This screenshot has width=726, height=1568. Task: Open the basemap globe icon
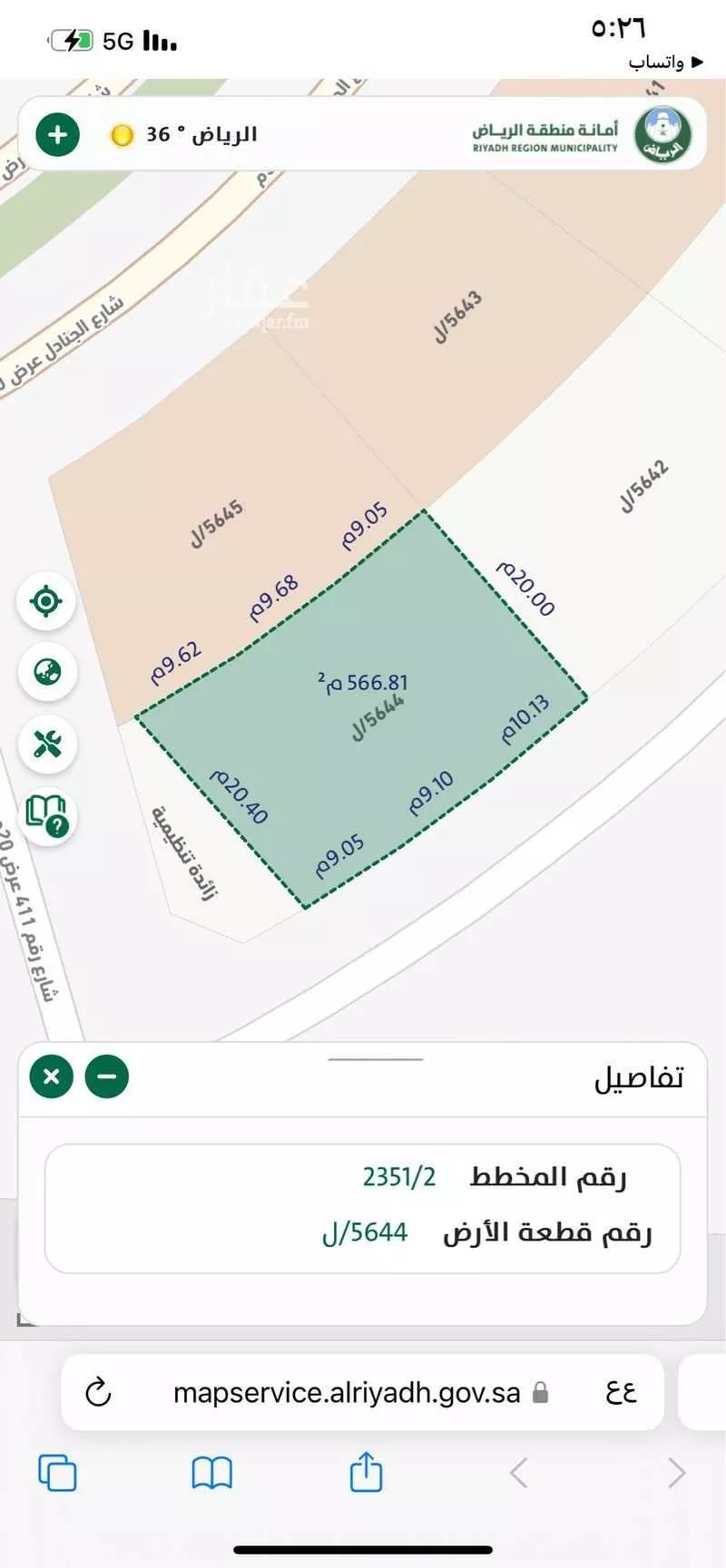point(46,672)
